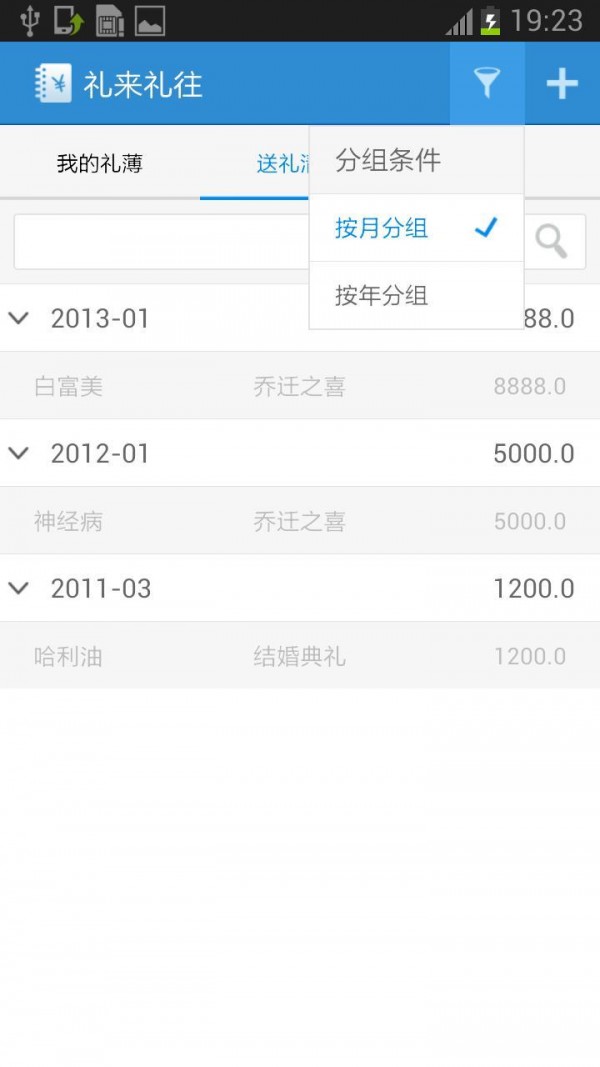
Task: Select 按月分组 grouping option
Action: (416, 228)
